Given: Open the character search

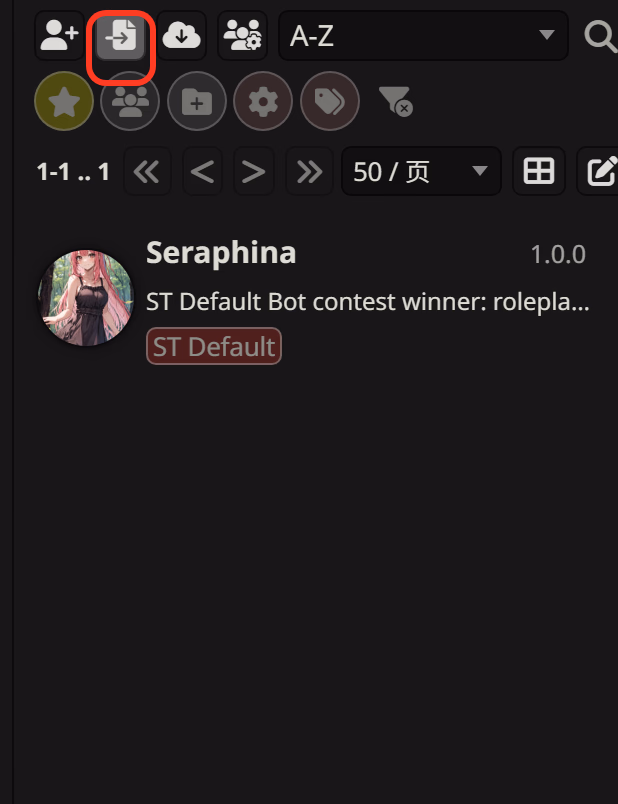Looking at the screenshot, I should pyautogui.click(x=600, y=37).
